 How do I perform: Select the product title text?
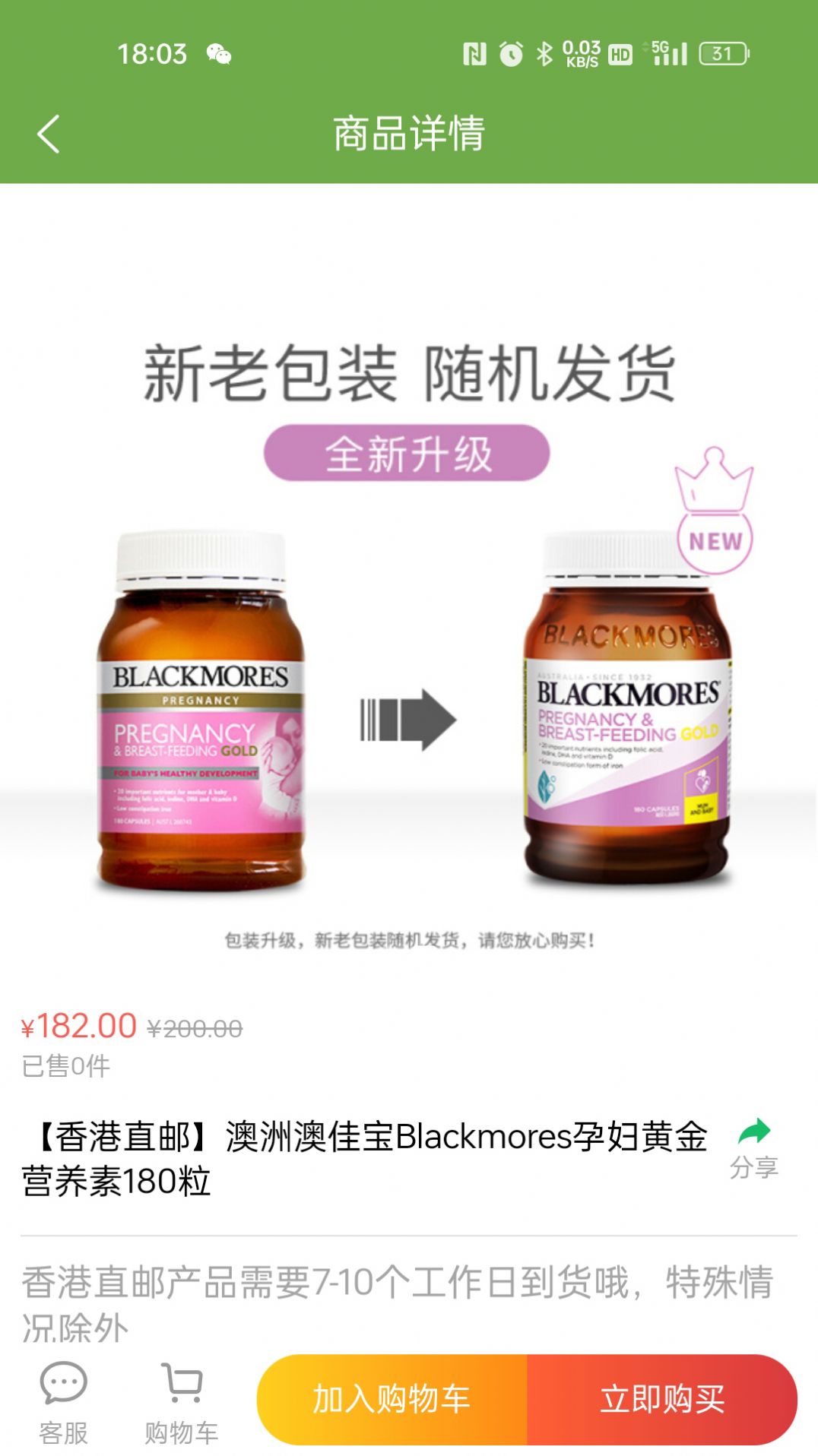coord(365,1147)
